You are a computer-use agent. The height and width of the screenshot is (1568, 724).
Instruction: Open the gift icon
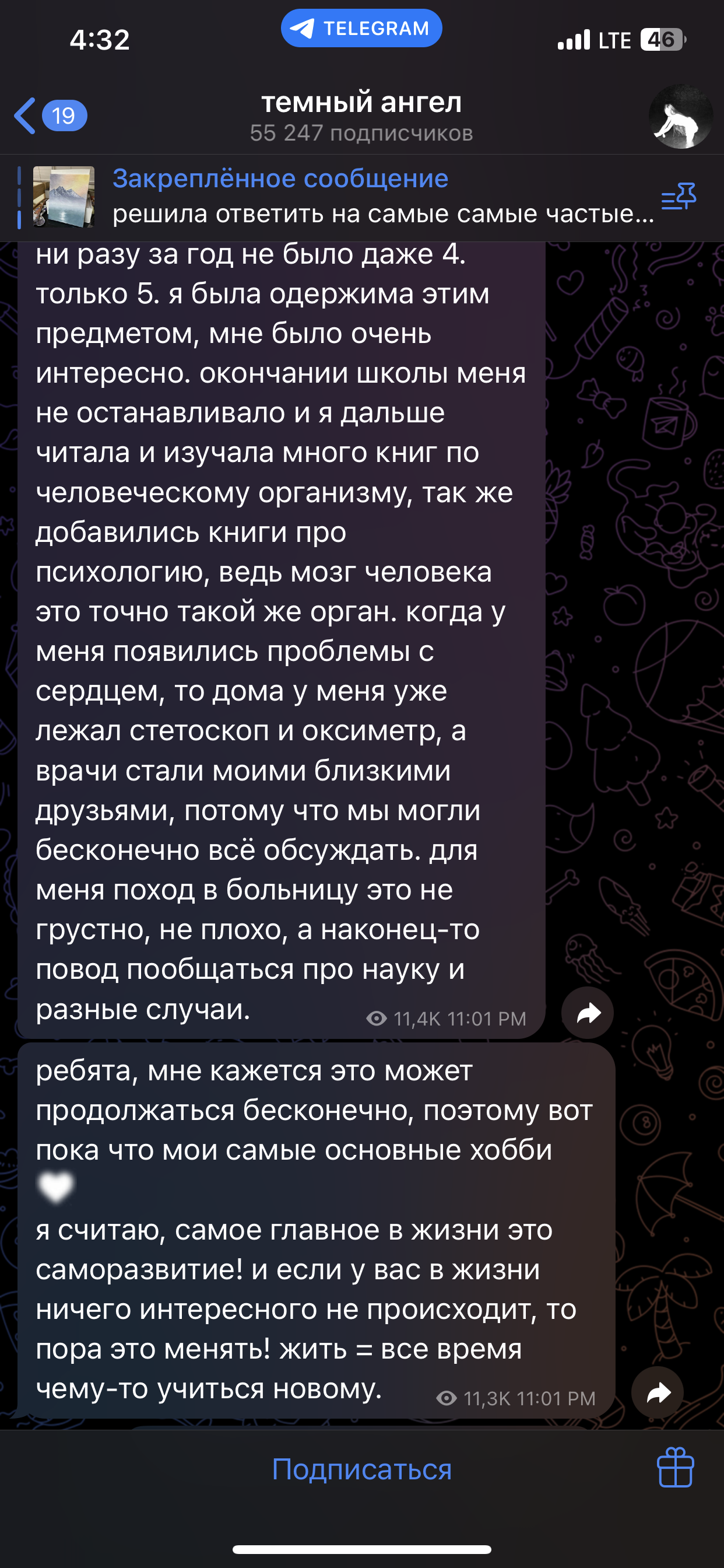click(676, 1468)
